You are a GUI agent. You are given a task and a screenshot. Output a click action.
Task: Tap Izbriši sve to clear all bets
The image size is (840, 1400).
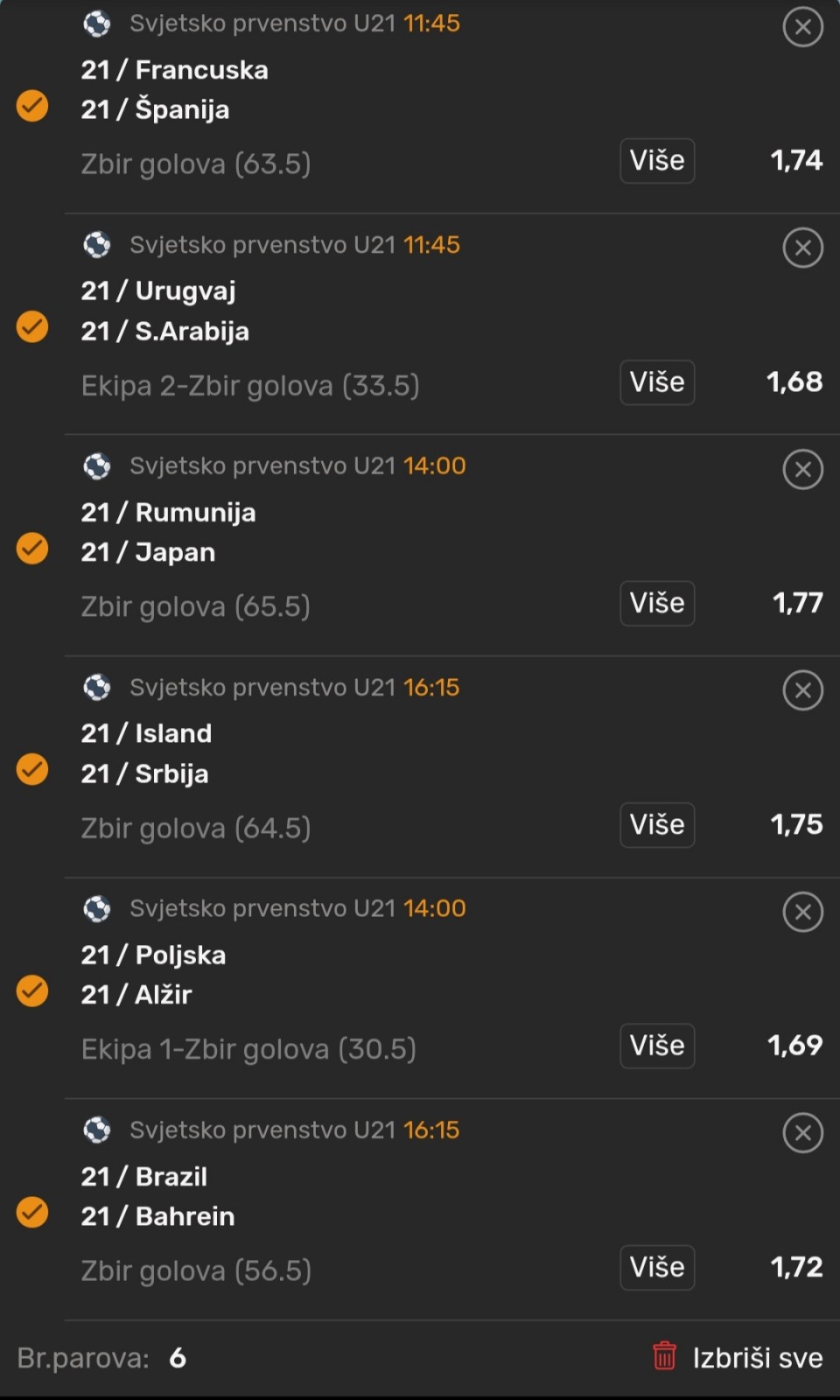738,1357
